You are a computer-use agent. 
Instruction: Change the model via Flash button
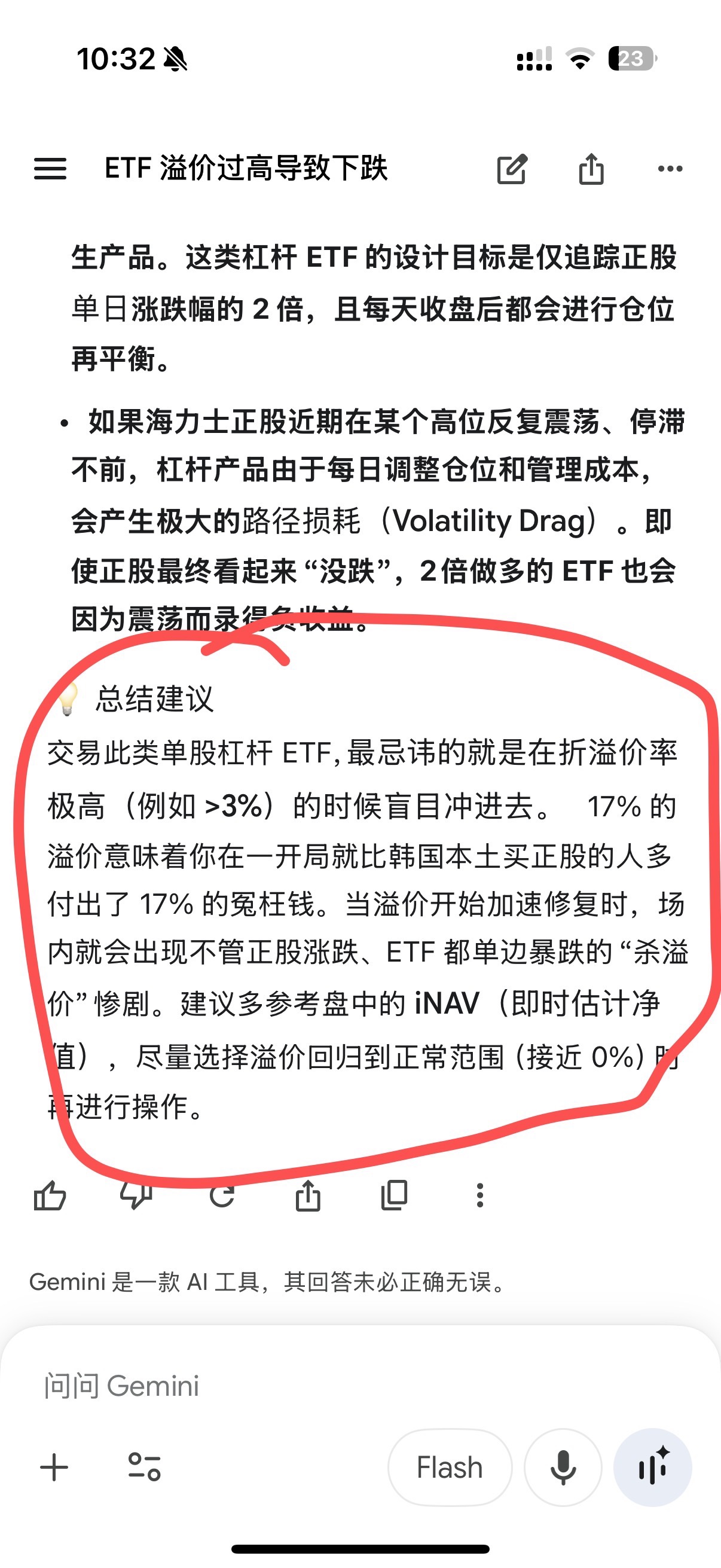[x=450, y=1468]
